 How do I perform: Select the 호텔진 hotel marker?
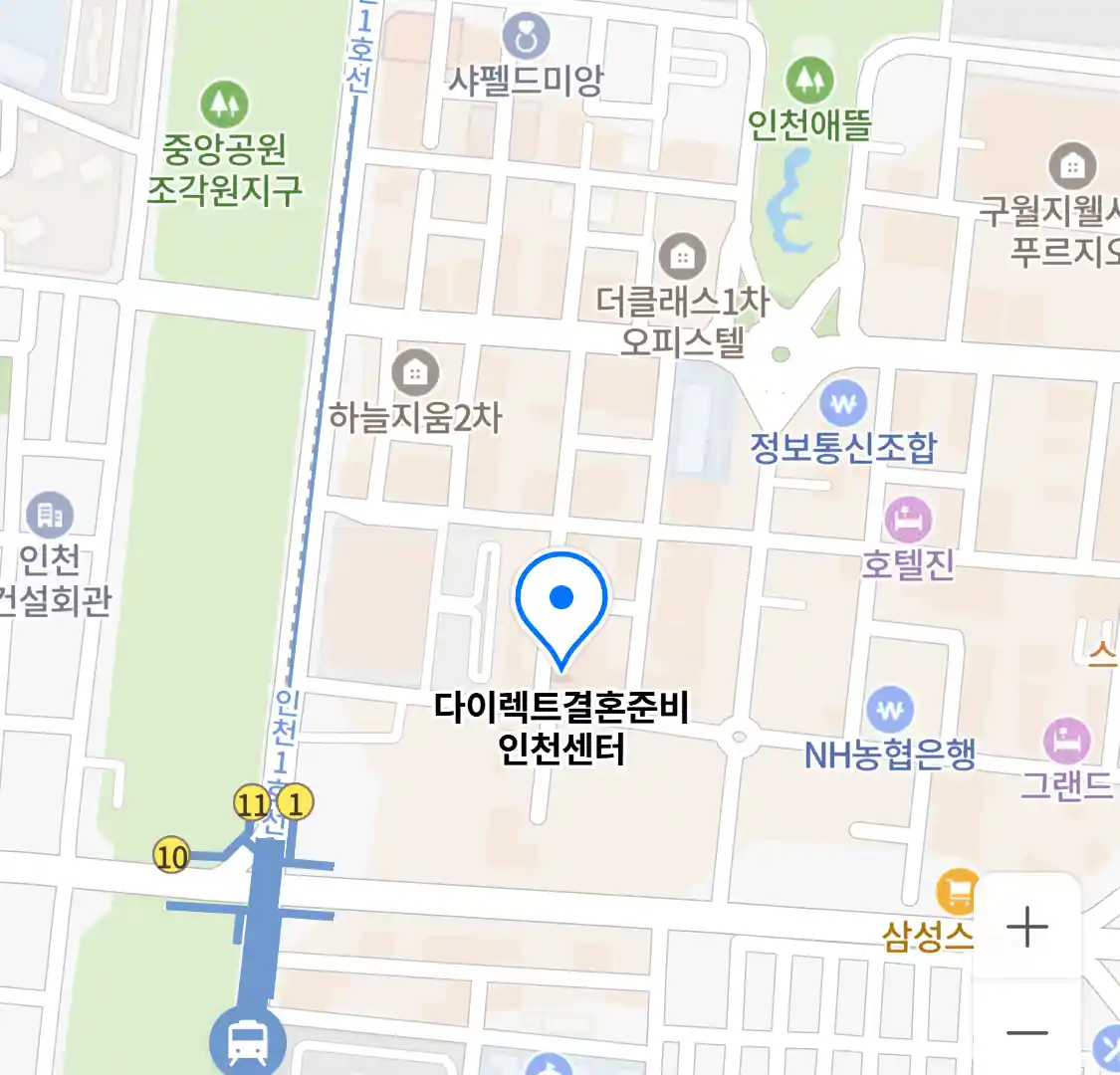click(908, 520)
